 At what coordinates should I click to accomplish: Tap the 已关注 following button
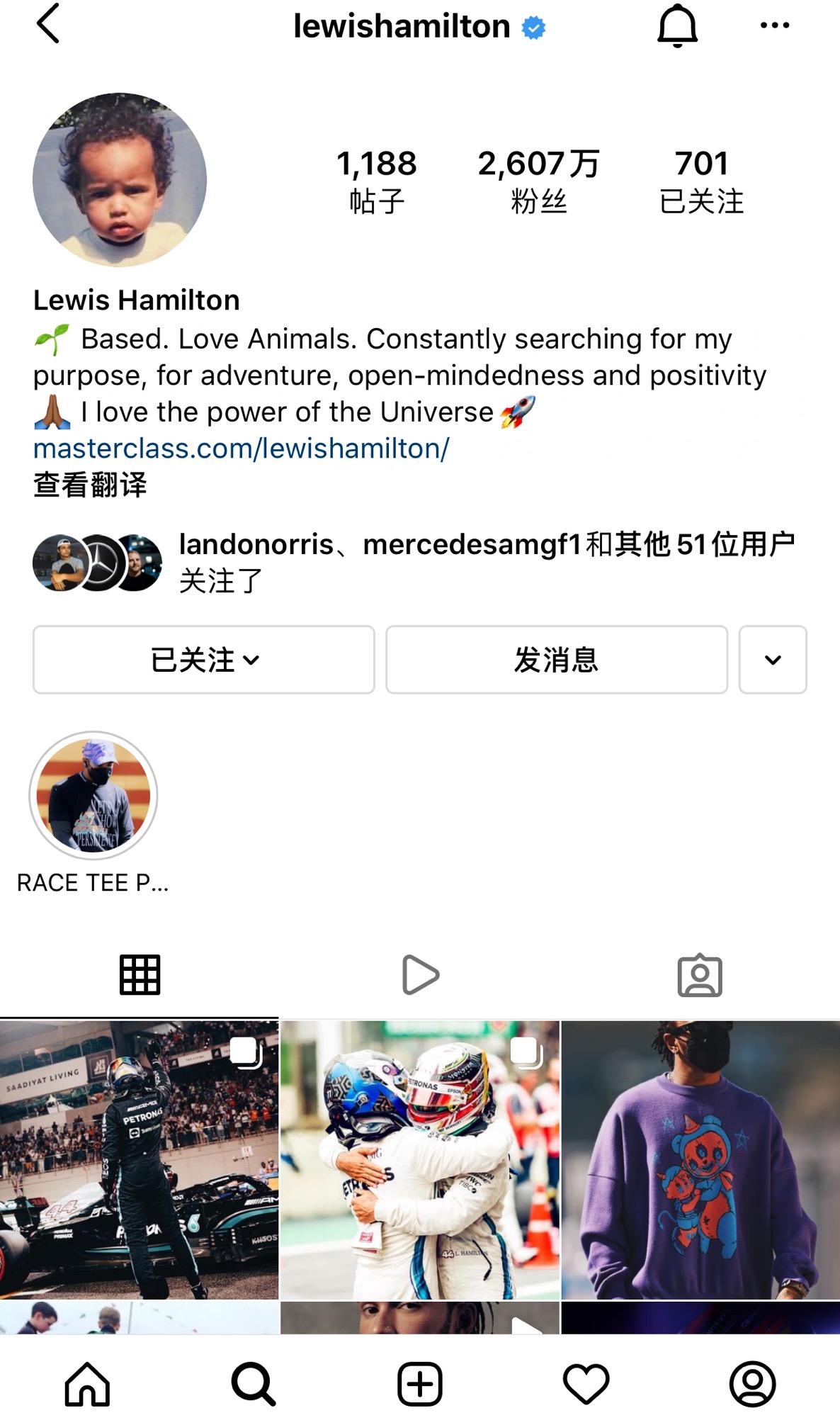tap(204, 660)
